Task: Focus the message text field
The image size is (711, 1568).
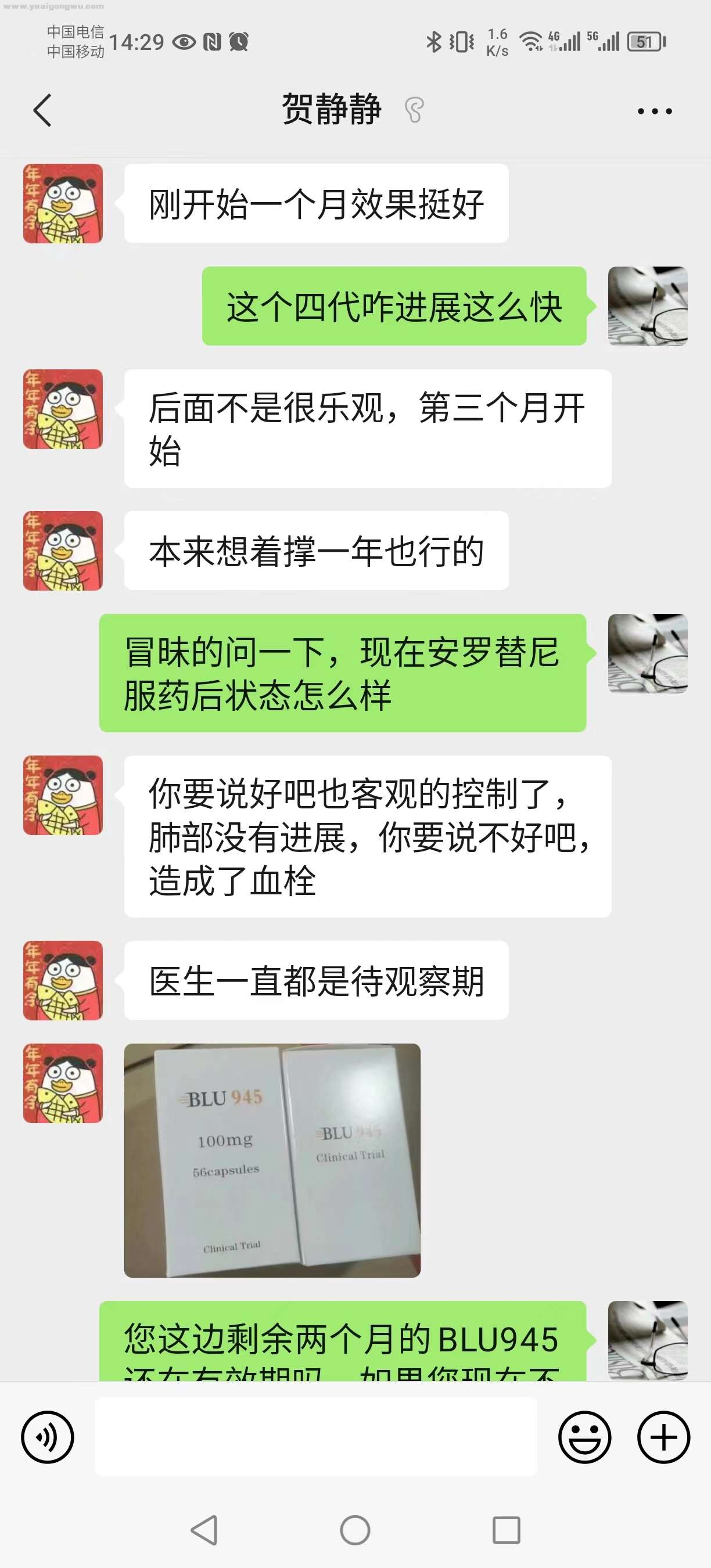Action: point(315,1437)
